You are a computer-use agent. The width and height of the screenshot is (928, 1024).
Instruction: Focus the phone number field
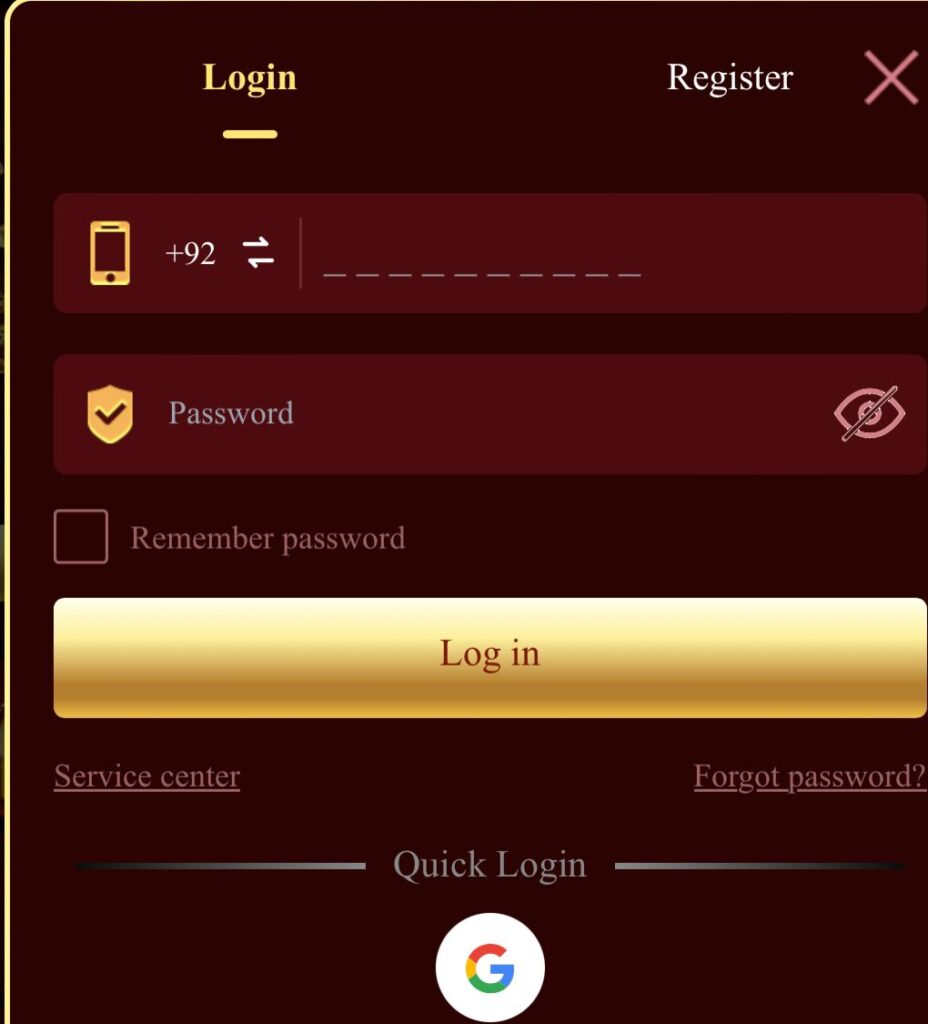[600, 254]
